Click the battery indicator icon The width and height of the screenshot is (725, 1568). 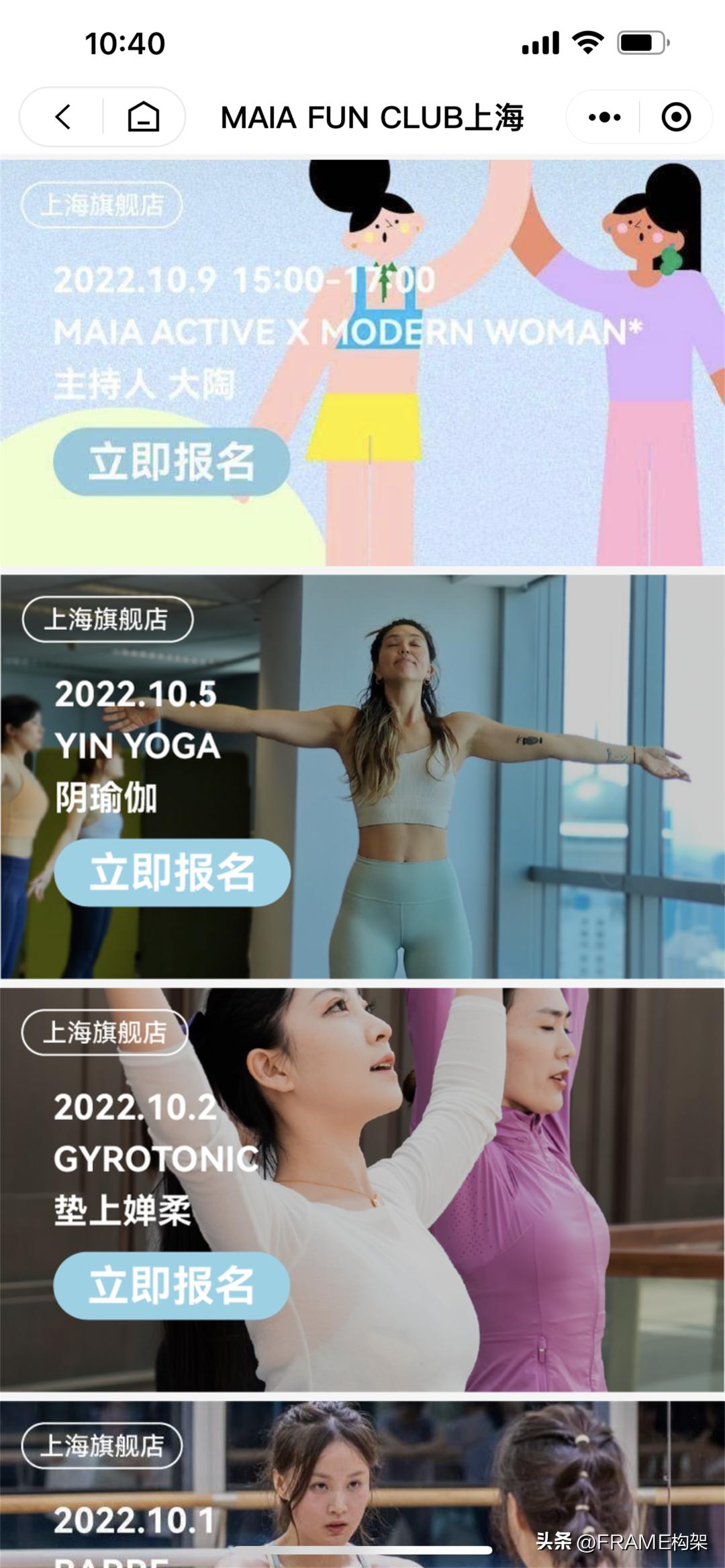[x=641, y=42]
